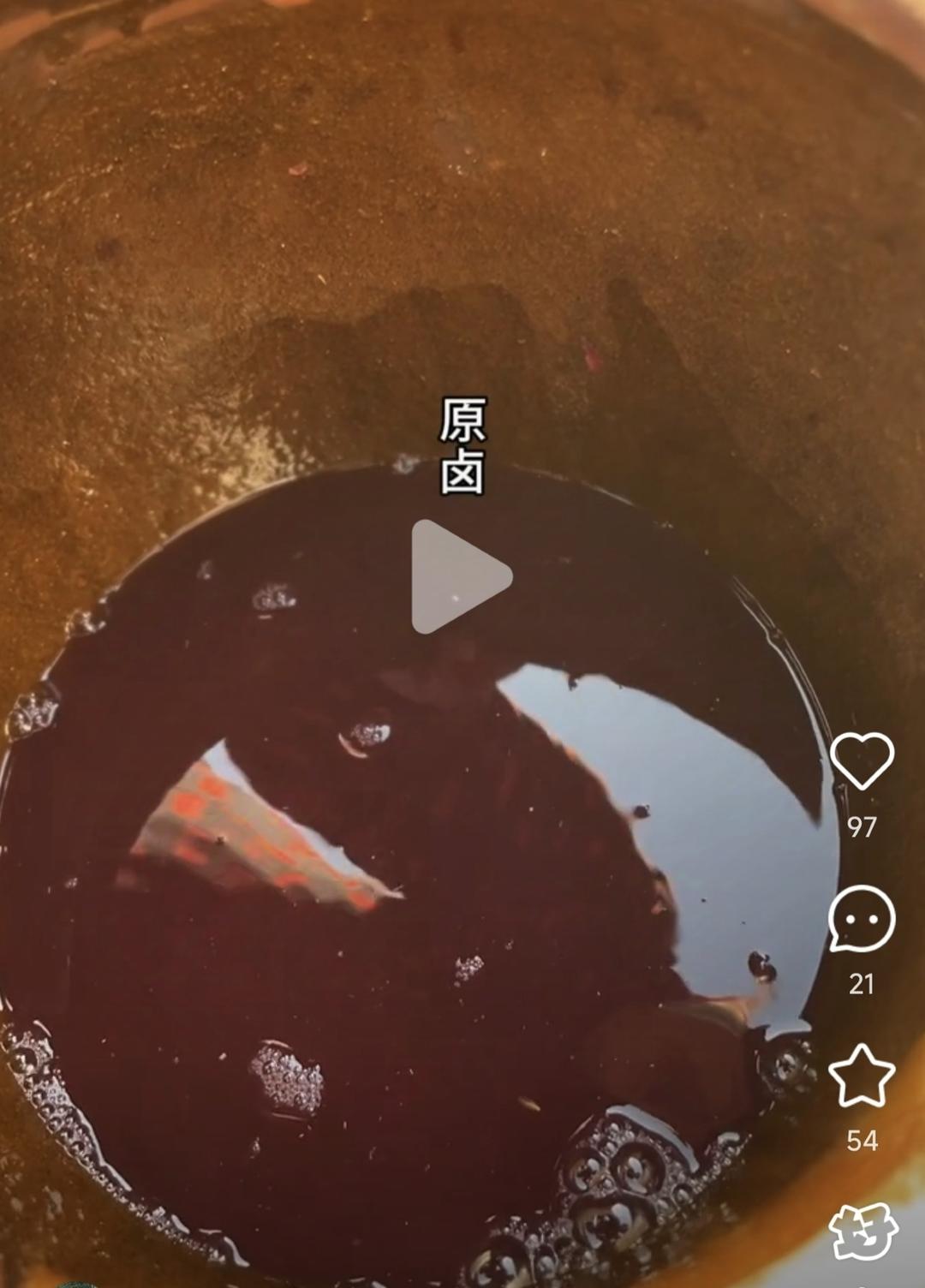
Task: Tap the dark broth video area
Action: (385, 856)
